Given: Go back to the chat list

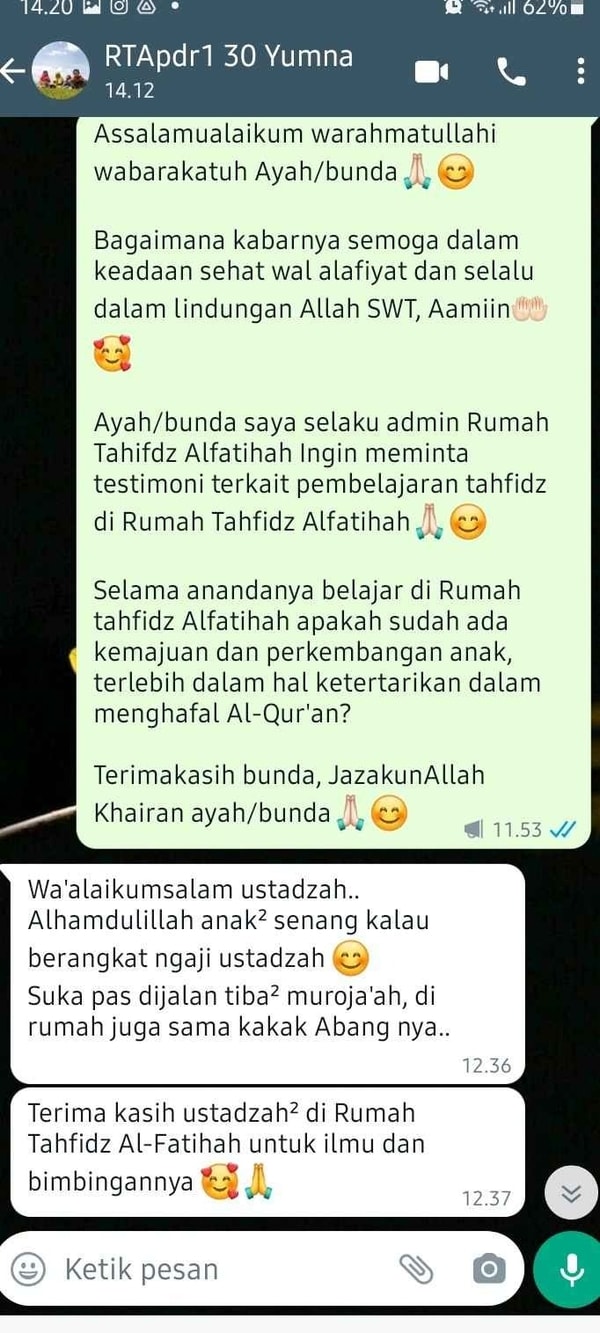Looking at the screenshot, I should [14, 72].
